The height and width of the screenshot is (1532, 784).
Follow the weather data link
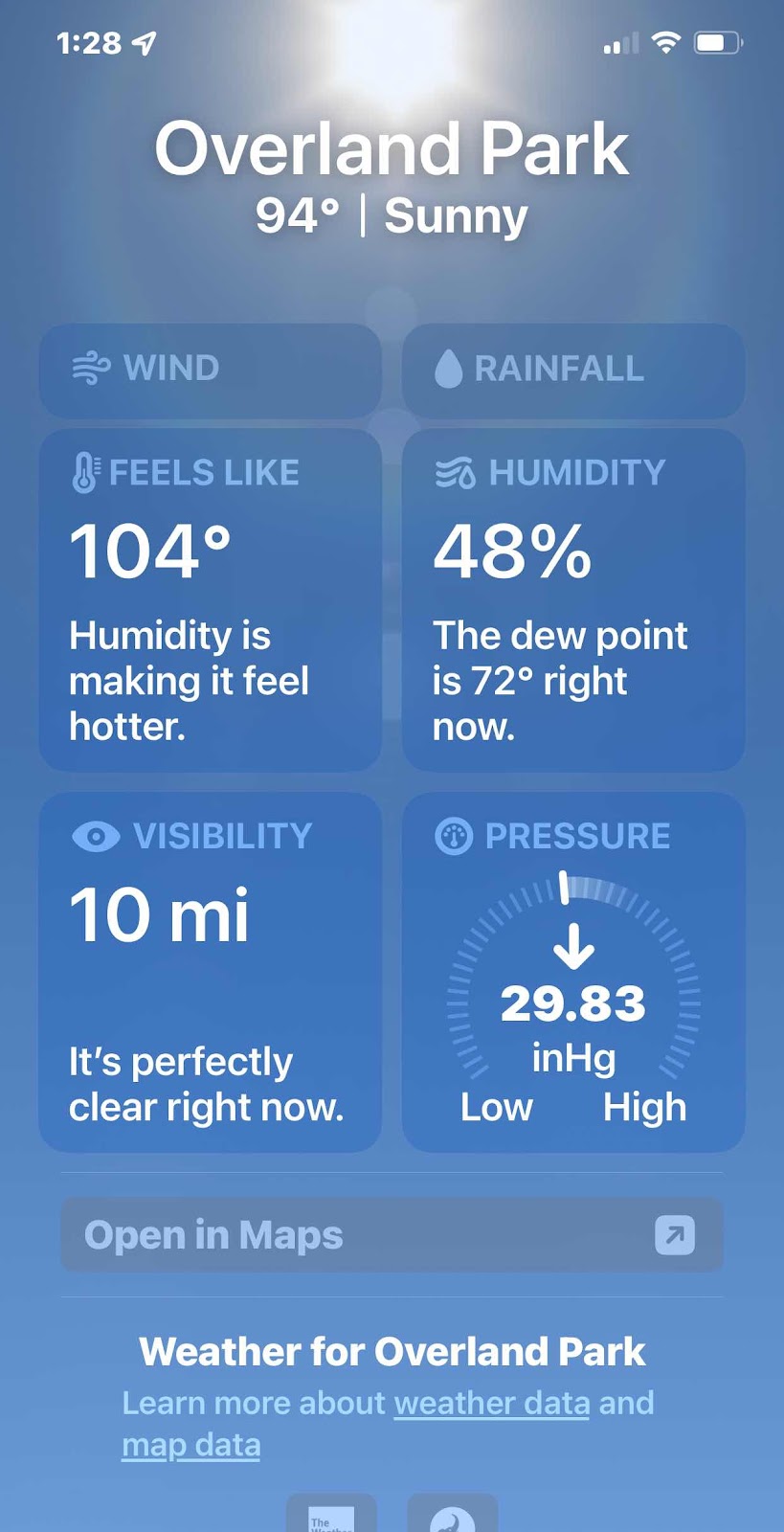pyautogui.click(x=492, y=1403)
